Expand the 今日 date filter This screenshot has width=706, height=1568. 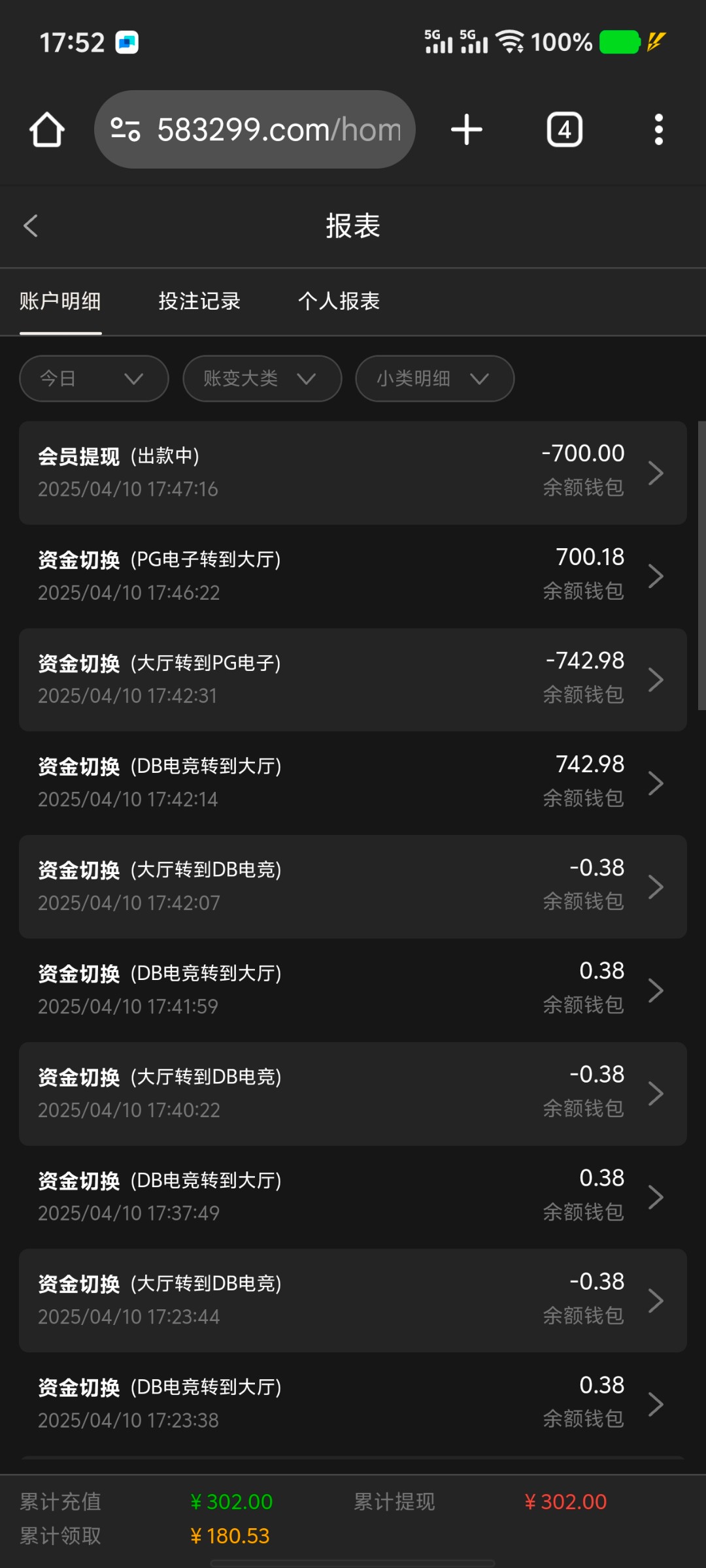tap(94, 378)
